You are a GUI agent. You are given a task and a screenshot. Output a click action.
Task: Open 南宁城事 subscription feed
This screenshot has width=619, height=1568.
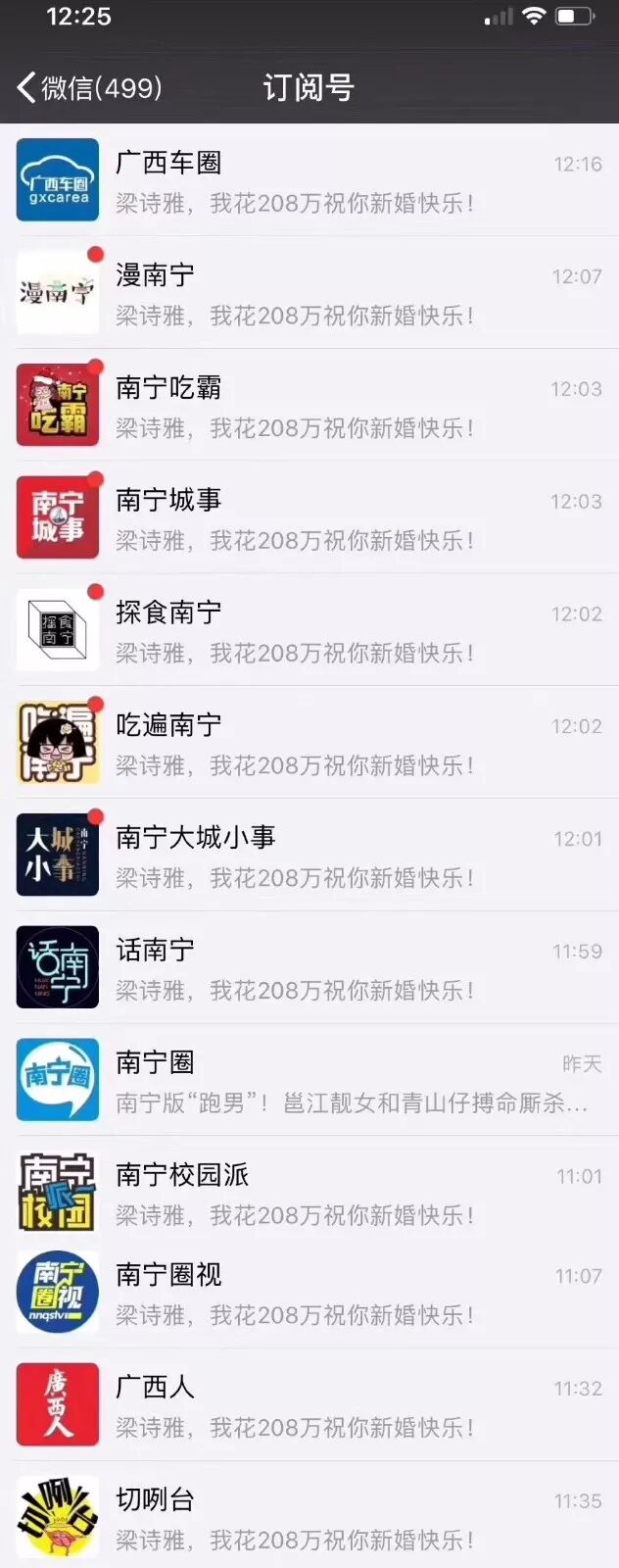click(309, 519)
